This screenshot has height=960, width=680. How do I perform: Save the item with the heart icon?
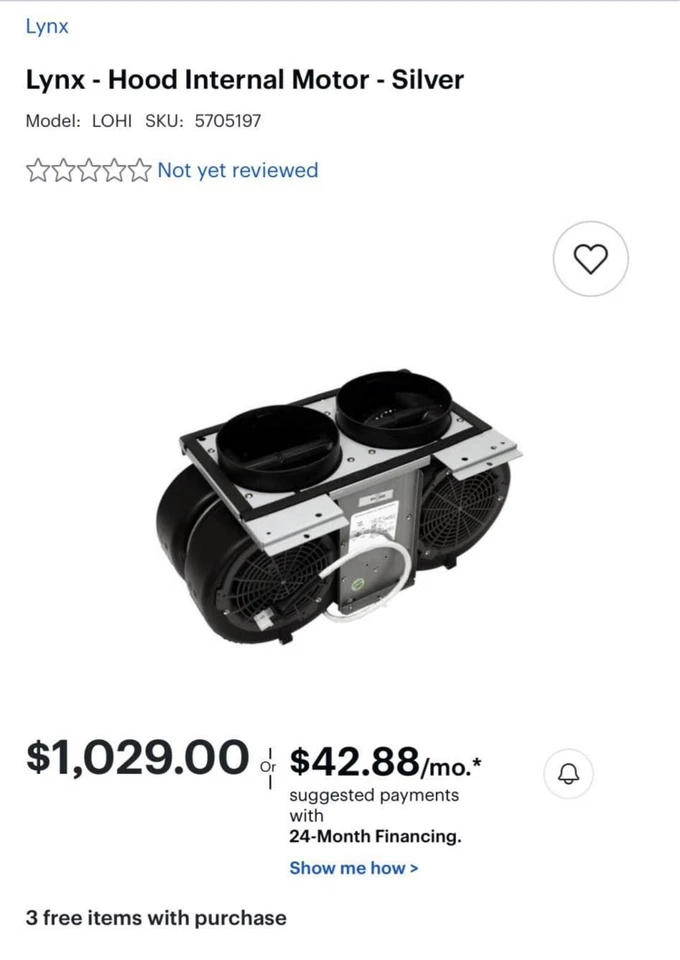pyautogui.click(x=590, y=259)
